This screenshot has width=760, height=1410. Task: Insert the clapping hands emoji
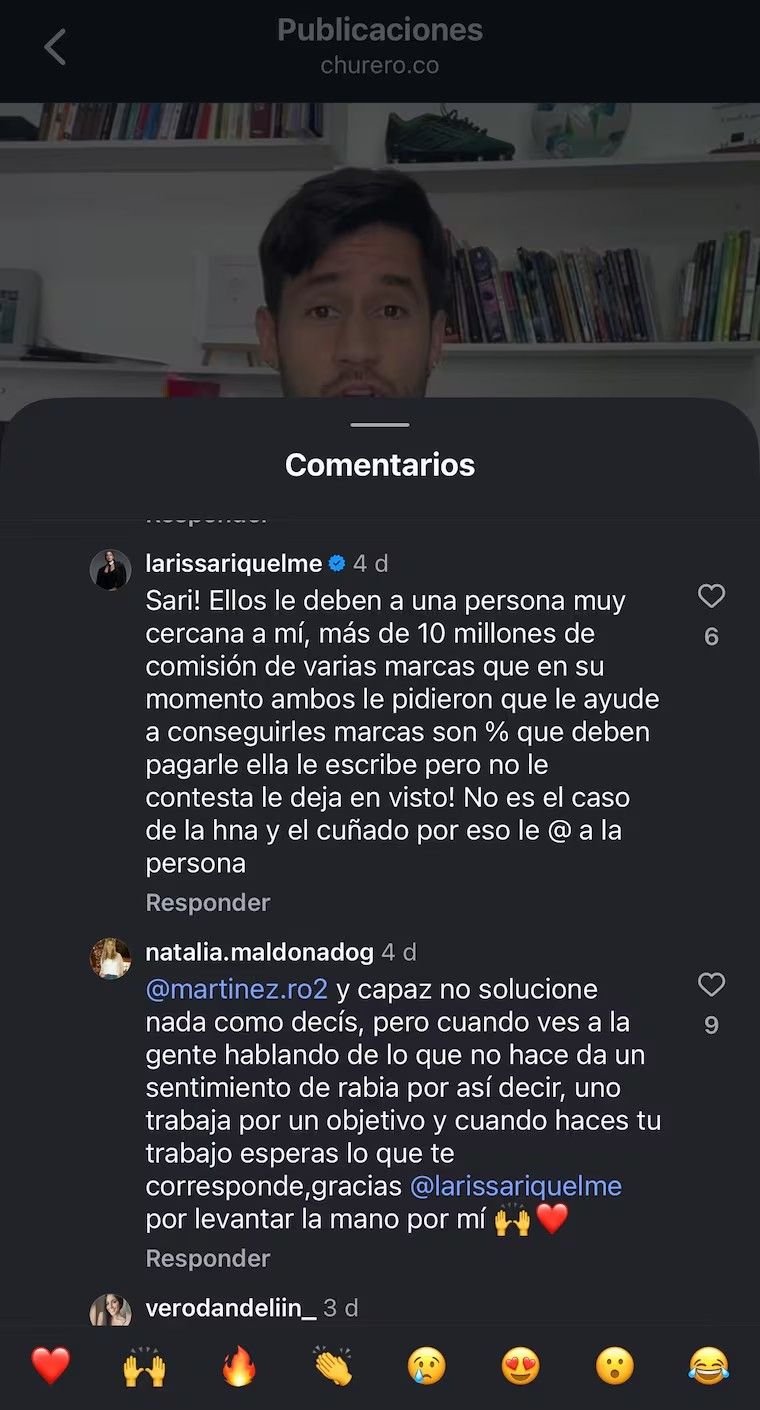(332, 1366)
